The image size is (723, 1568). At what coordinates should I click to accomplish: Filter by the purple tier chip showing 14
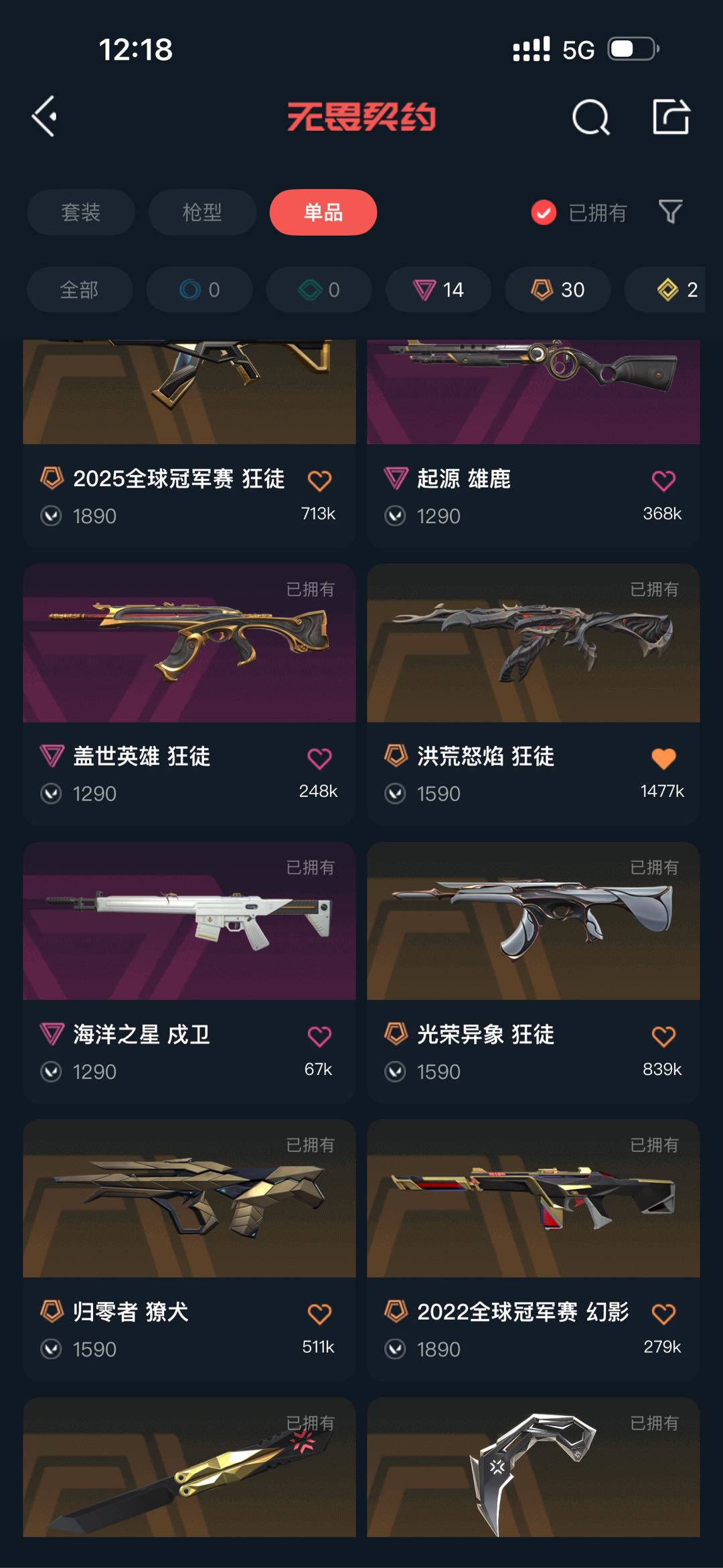(438, 289)
